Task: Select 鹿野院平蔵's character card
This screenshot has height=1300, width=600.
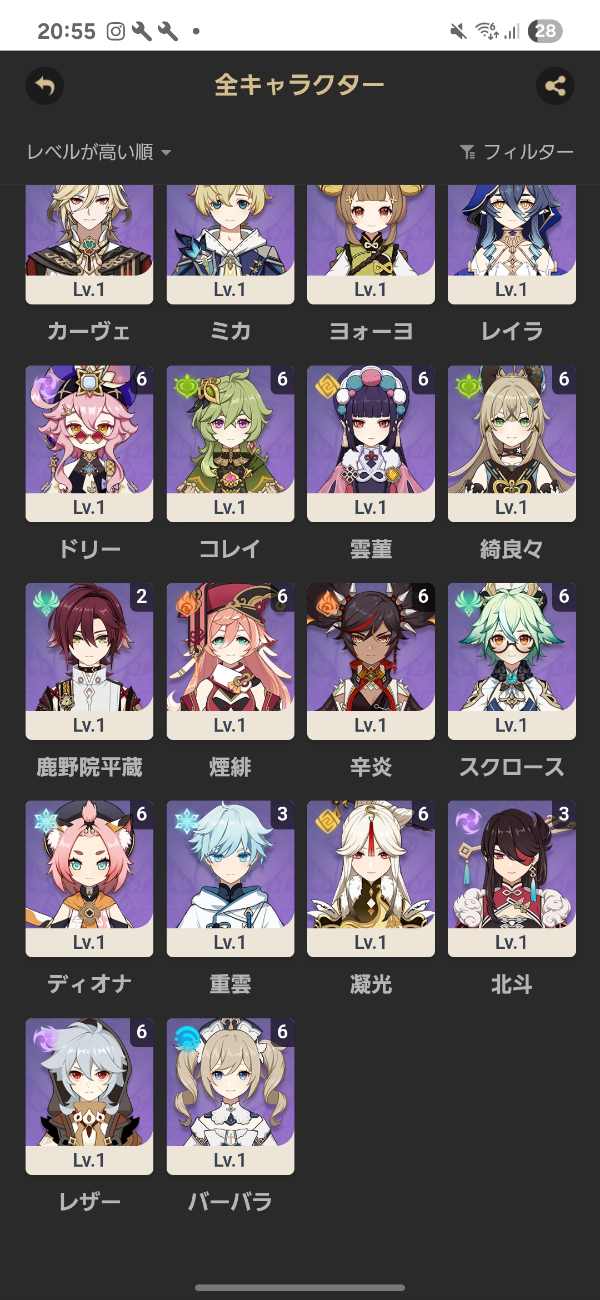Action: click(x=89, y=661)
